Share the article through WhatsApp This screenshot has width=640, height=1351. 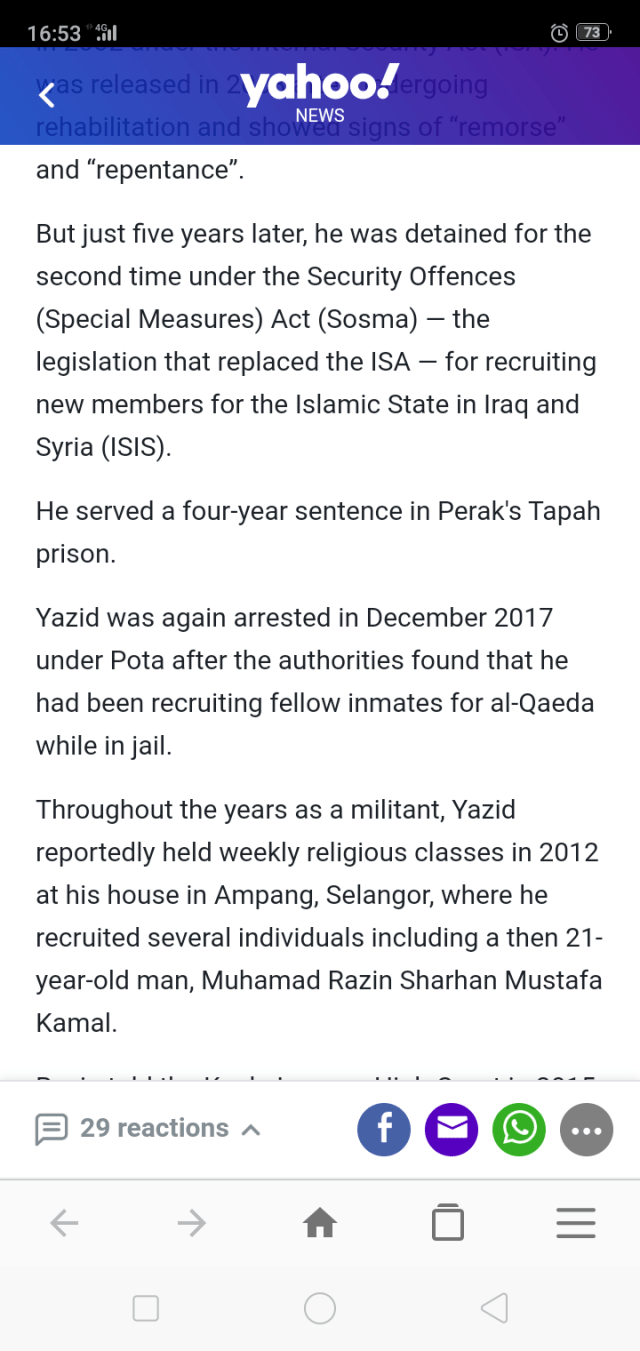[519, 1129]
